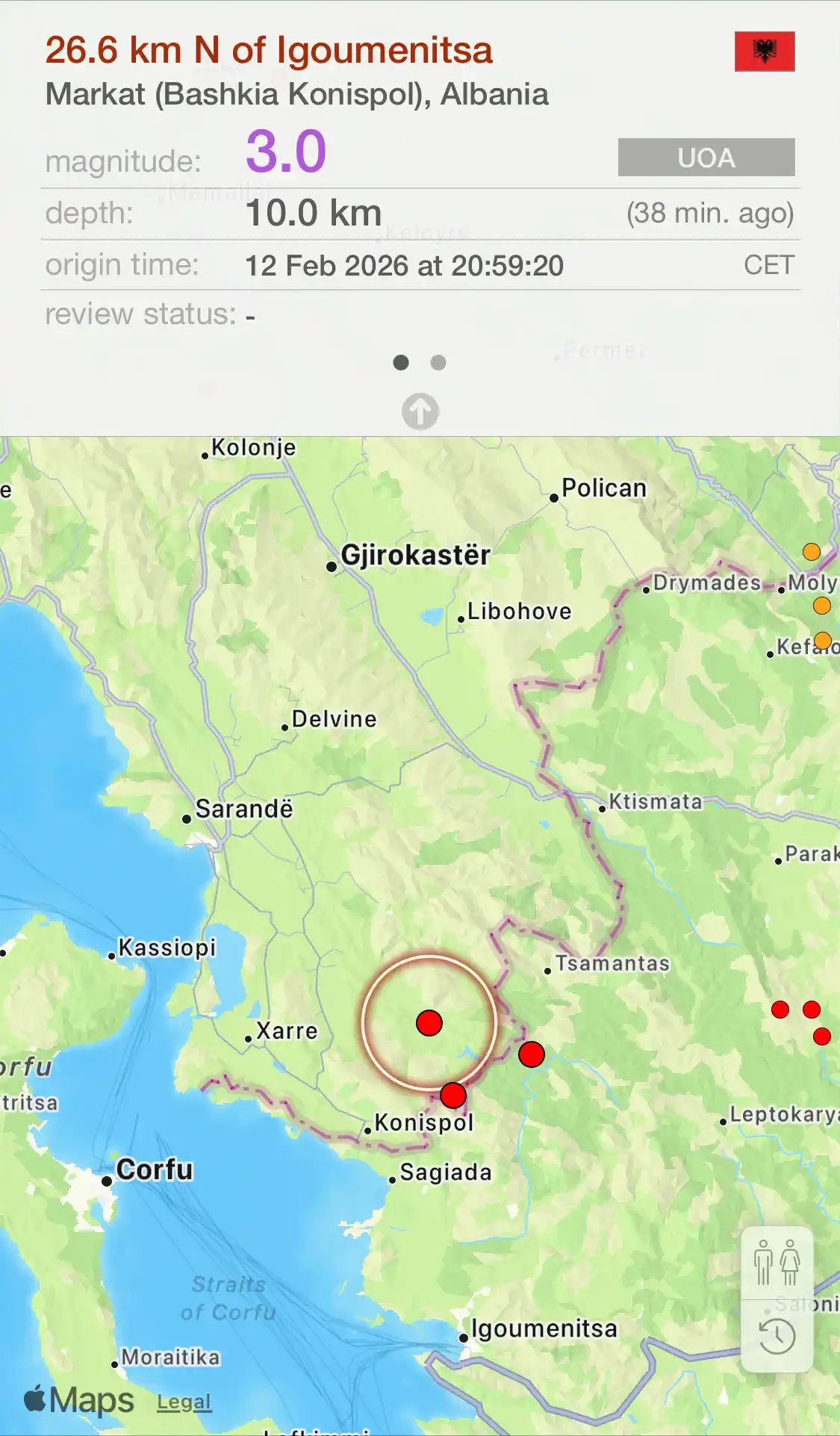Screen dimensions: 840x1436
Task: Switch to the second info page dot
Action: pos(438,363)
